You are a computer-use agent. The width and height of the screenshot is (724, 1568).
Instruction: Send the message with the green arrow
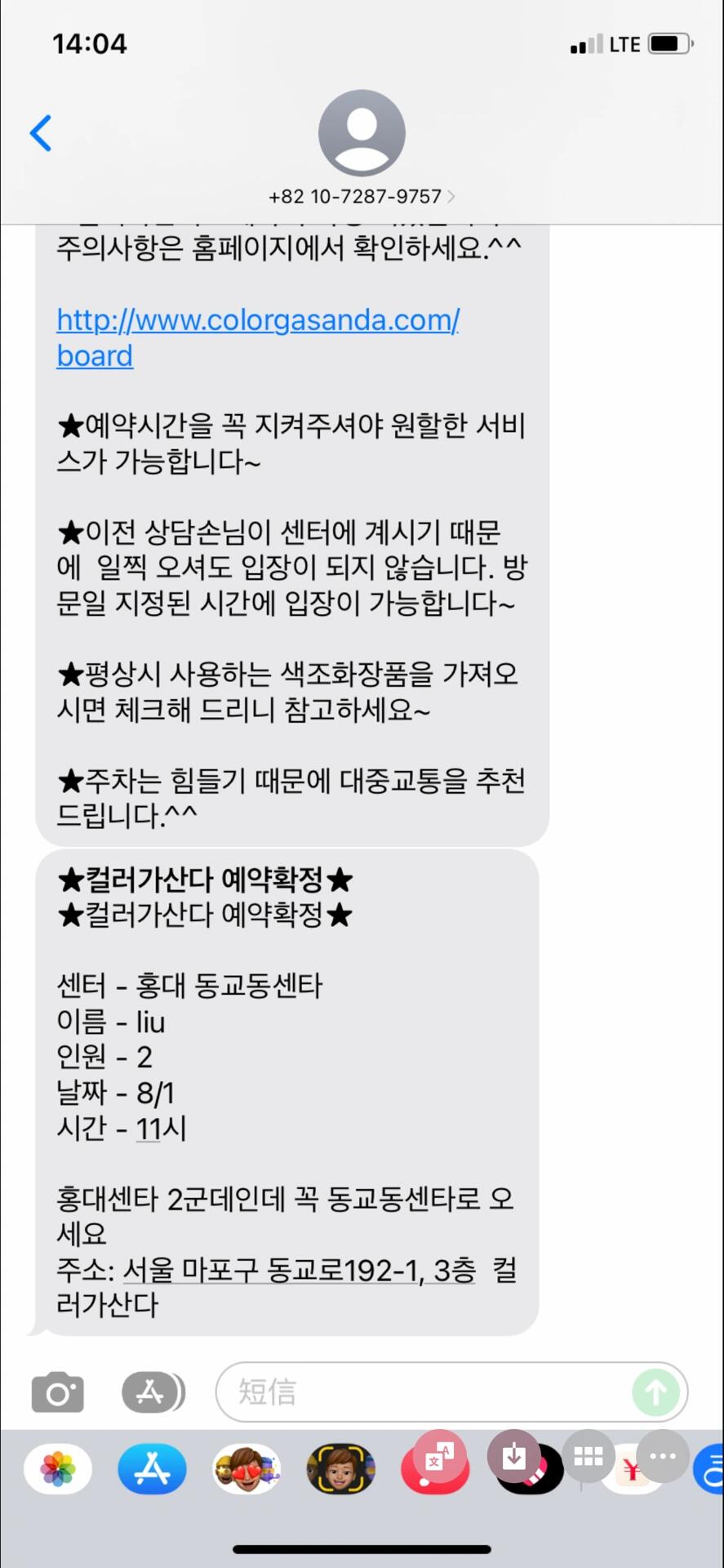click(656, 1392)
